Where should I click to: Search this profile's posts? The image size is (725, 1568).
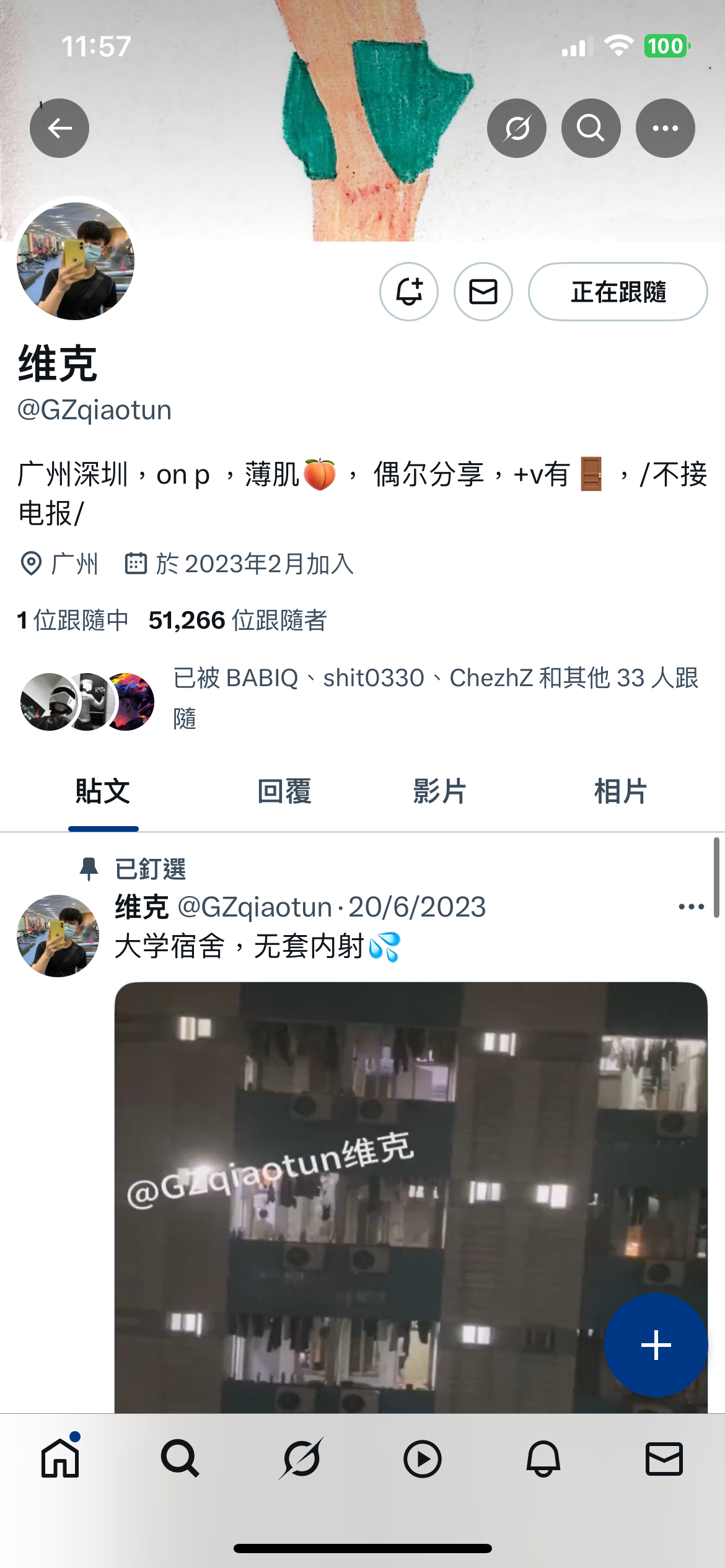(x=591, y=128)
